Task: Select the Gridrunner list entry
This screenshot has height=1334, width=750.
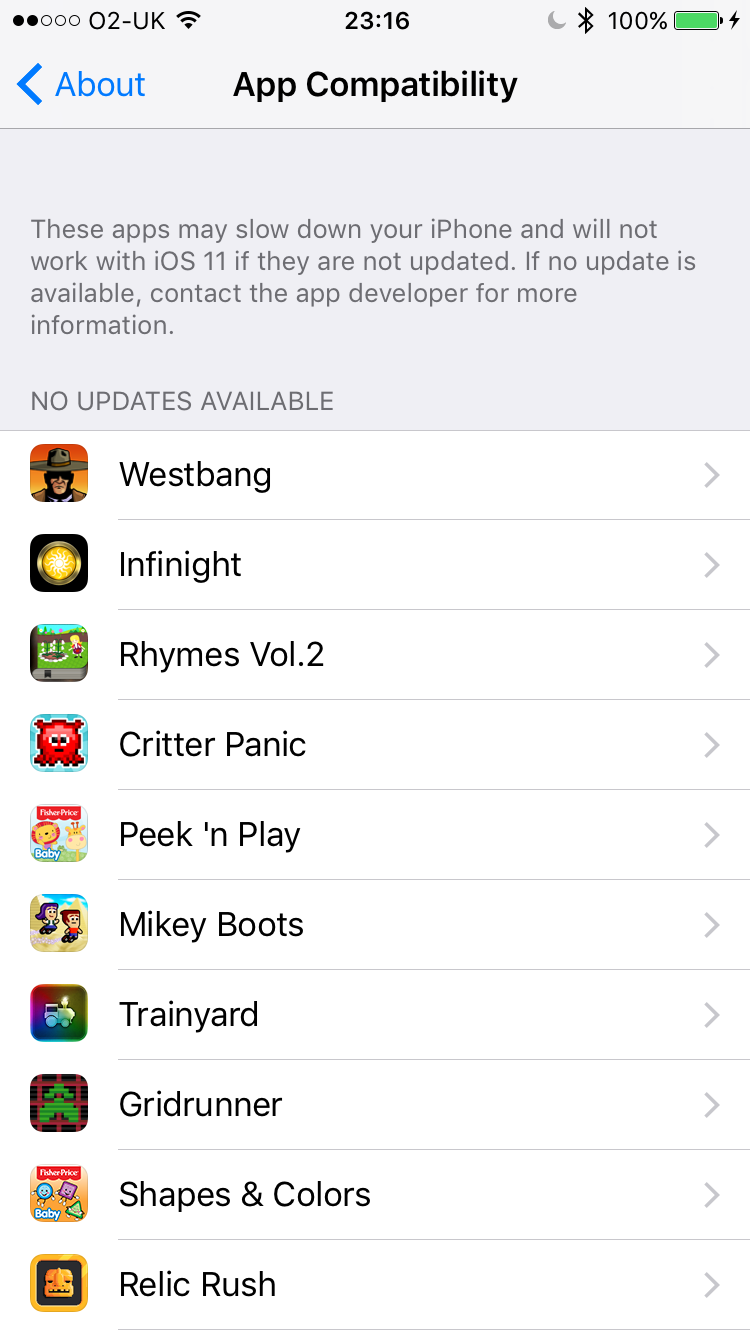Action: pos(375,1103)
